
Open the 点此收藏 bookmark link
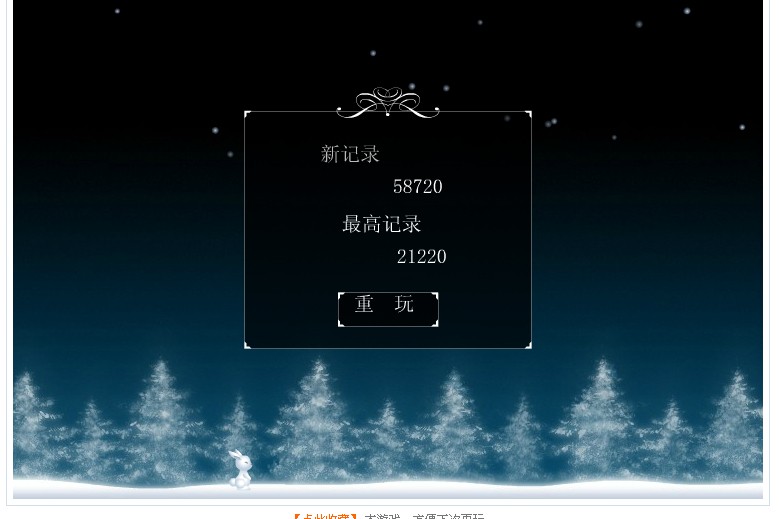(x=325, y=516)
